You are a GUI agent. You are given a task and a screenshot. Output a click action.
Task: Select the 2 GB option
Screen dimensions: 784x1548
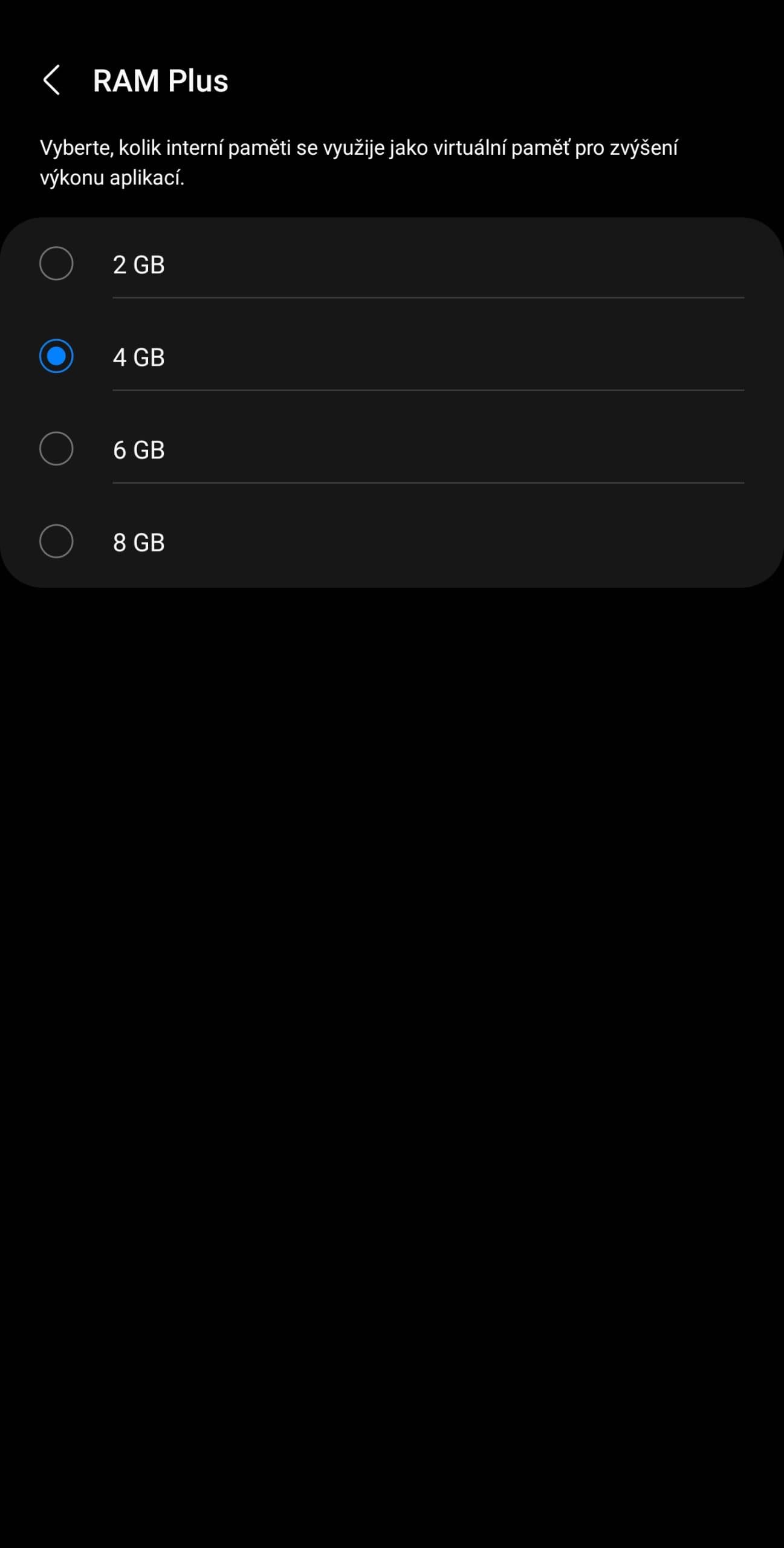click(56, 264)
